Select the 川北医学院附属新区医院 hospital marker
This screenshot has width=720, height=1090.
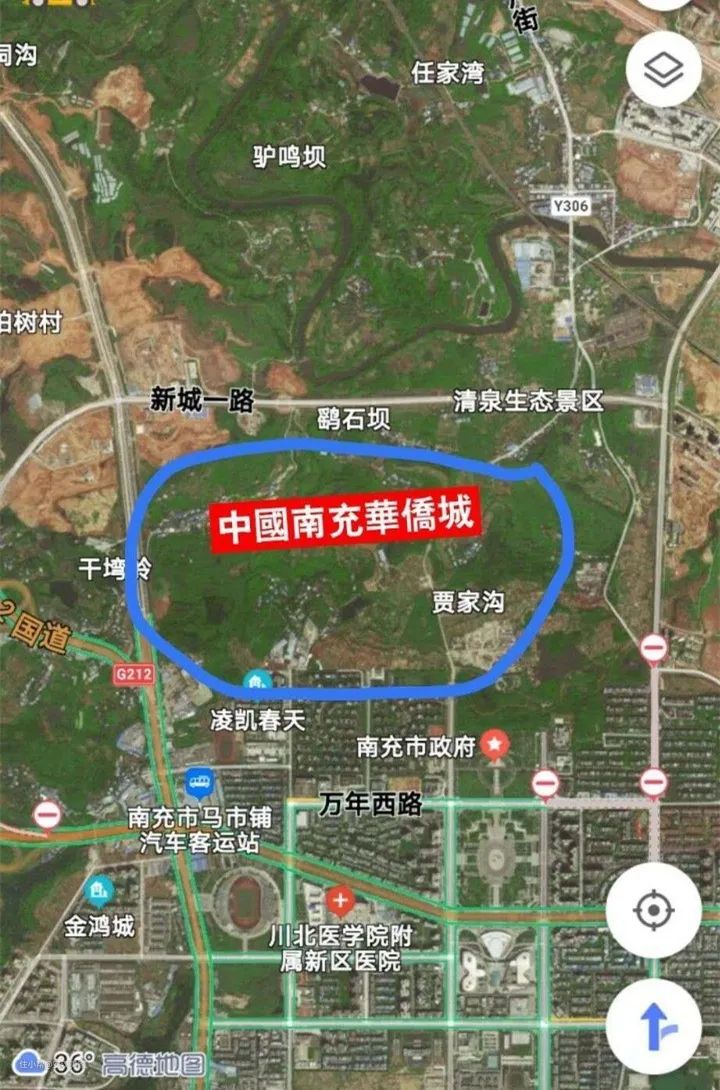pos(341,900)
